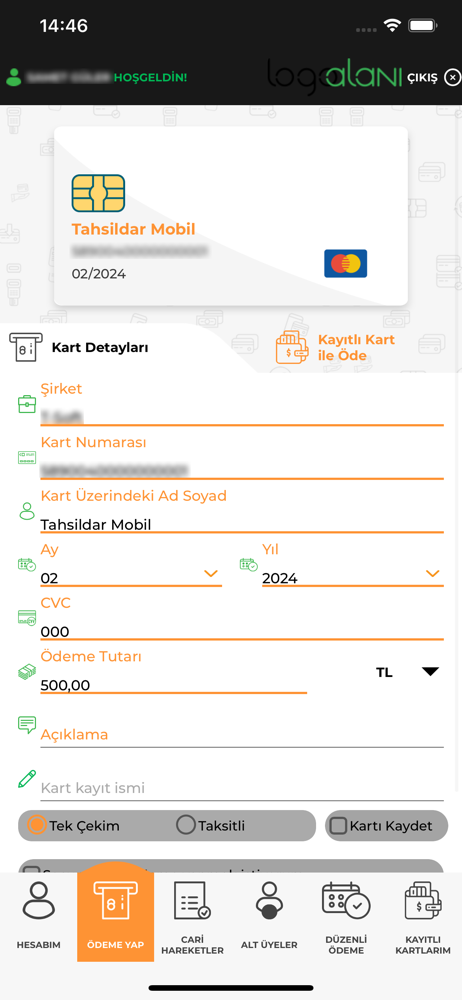Go to Alt Üyeler tab
Screen dimensions: 462x1000
tap(269, 917)
